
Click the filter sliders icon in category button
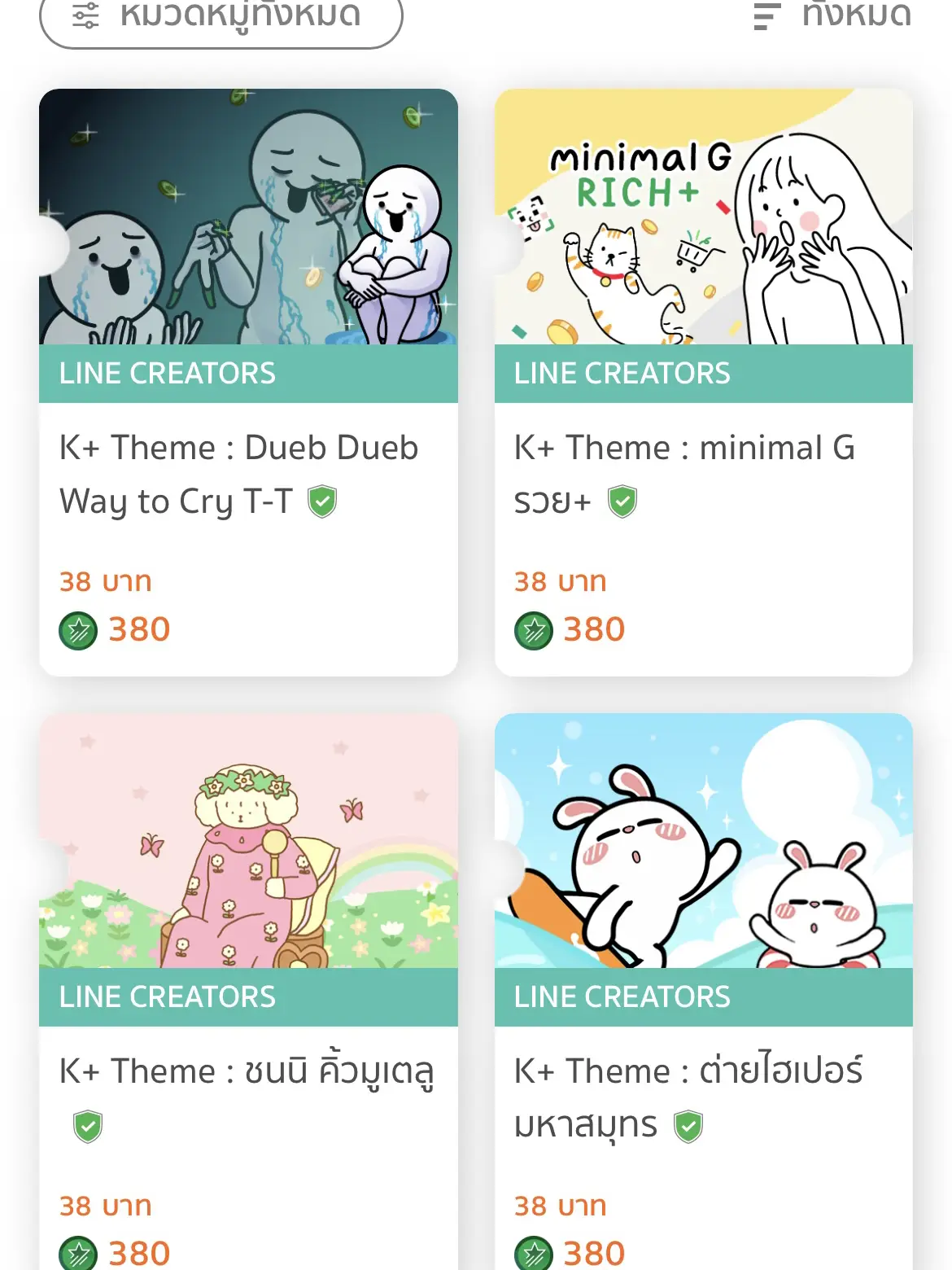click(x=85, y=15)
